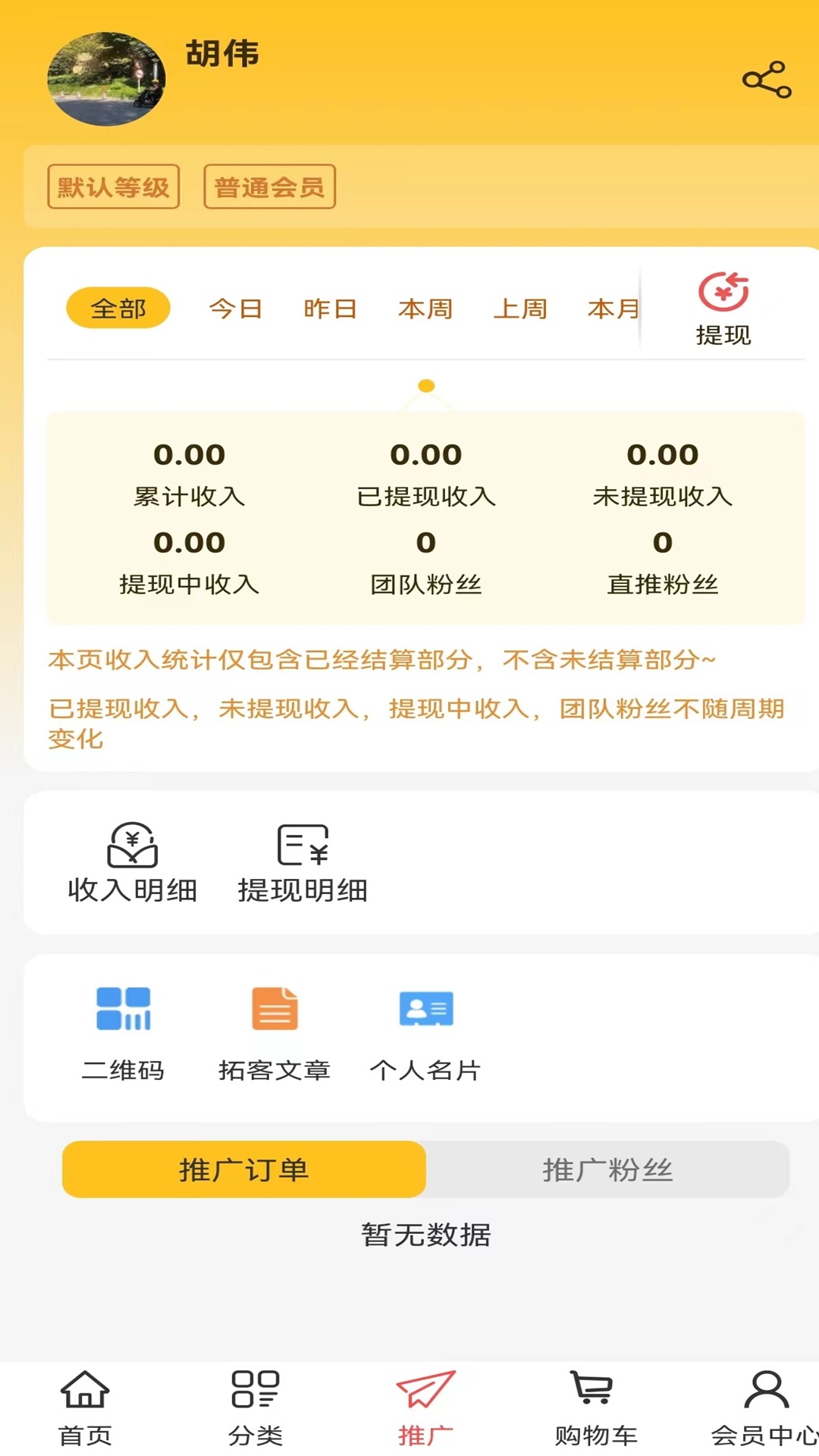Screen dimensions: 819x1456
Task: Show 昨日 income statistics
Action: point(330,309)
